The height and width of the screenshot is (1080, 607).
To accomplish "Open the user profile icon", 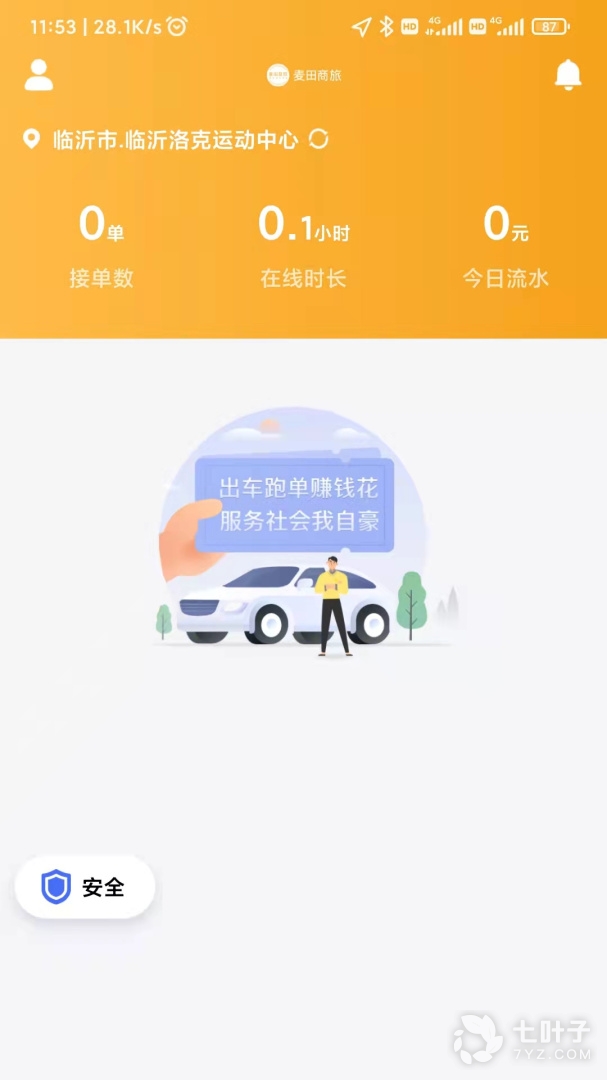I will click(x=39, y=75).
